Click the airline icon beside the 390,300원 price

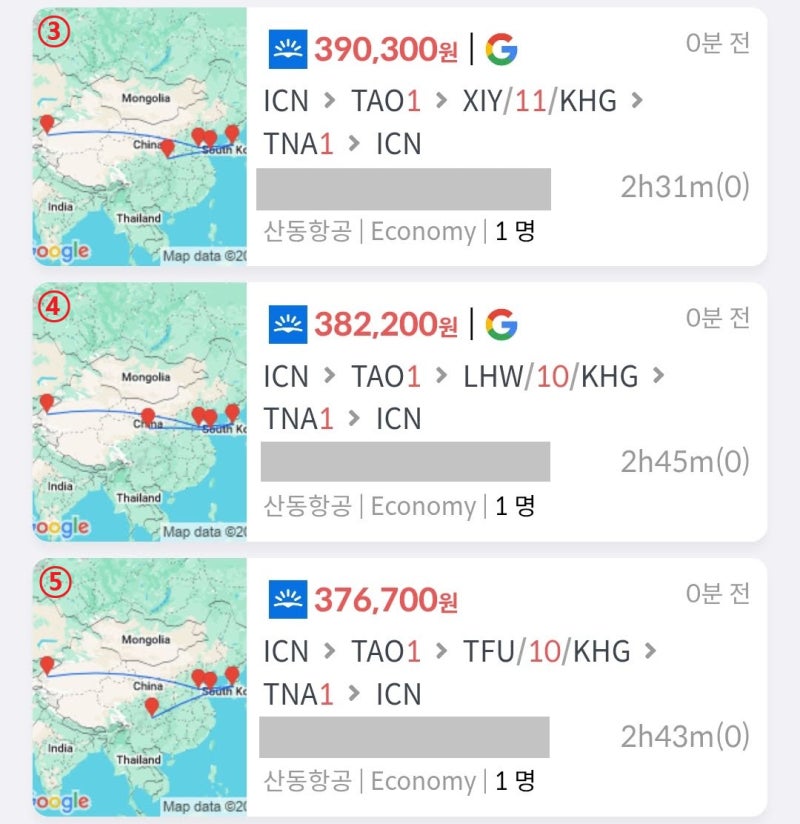(x=286, y=45)
